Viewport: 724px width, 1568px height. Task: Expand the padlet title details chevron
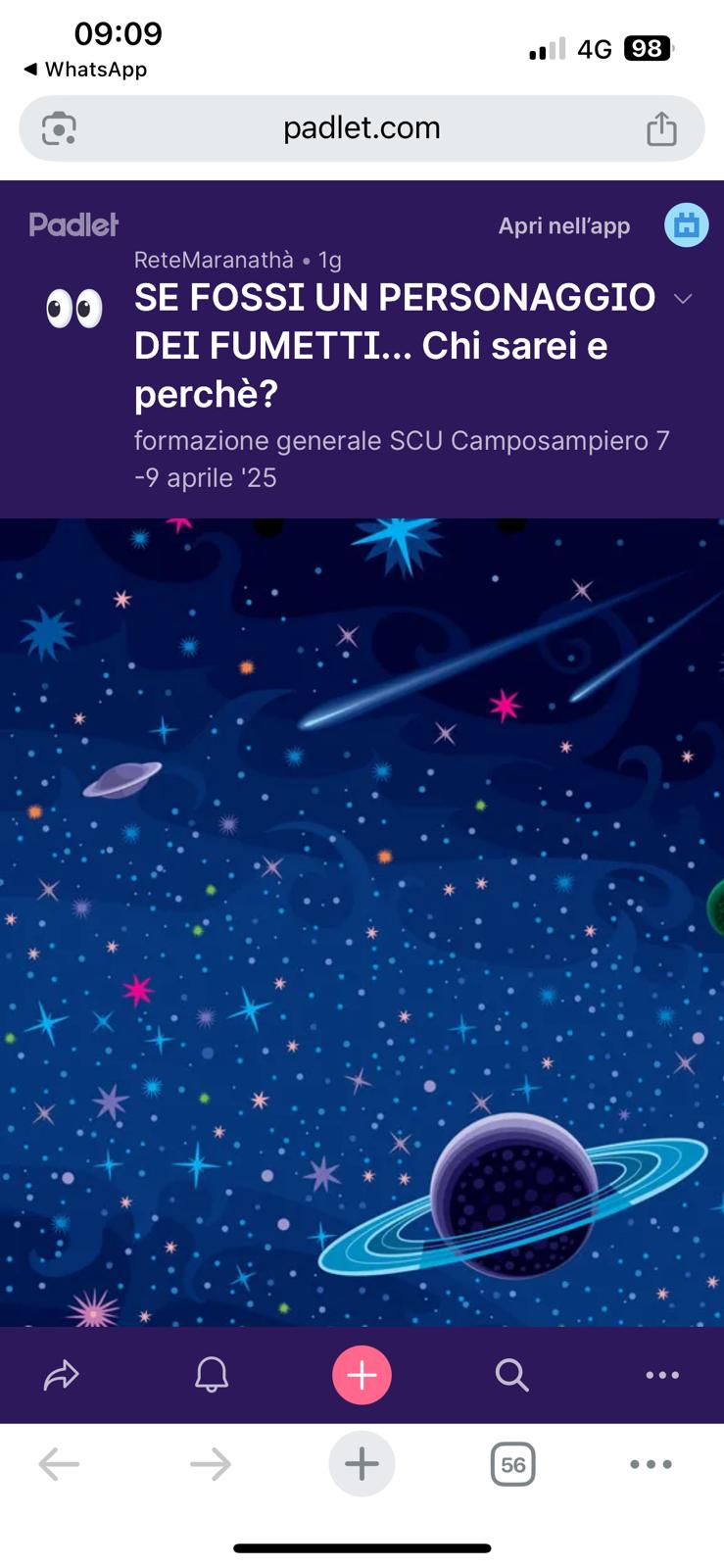coord(683,299)
